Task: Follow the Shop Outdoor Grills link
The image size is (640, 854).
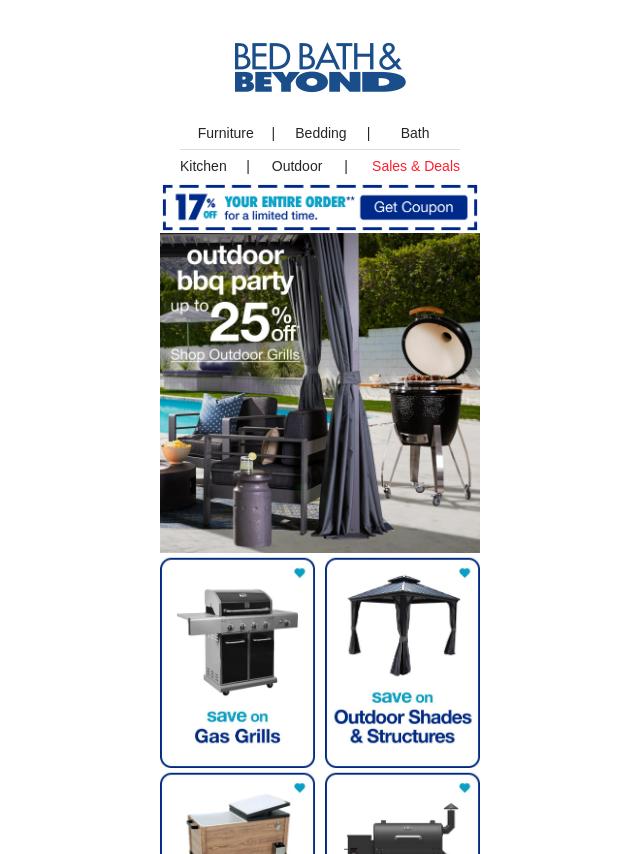Action: coord(235,355)
